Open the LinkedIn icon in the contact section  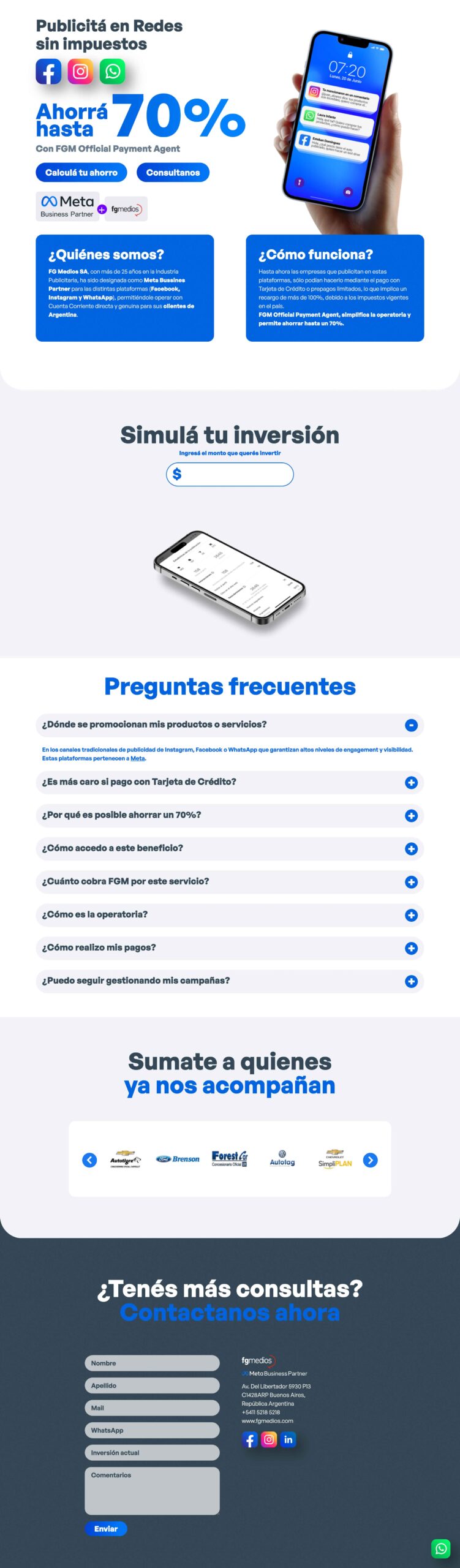click(288, 1439)
